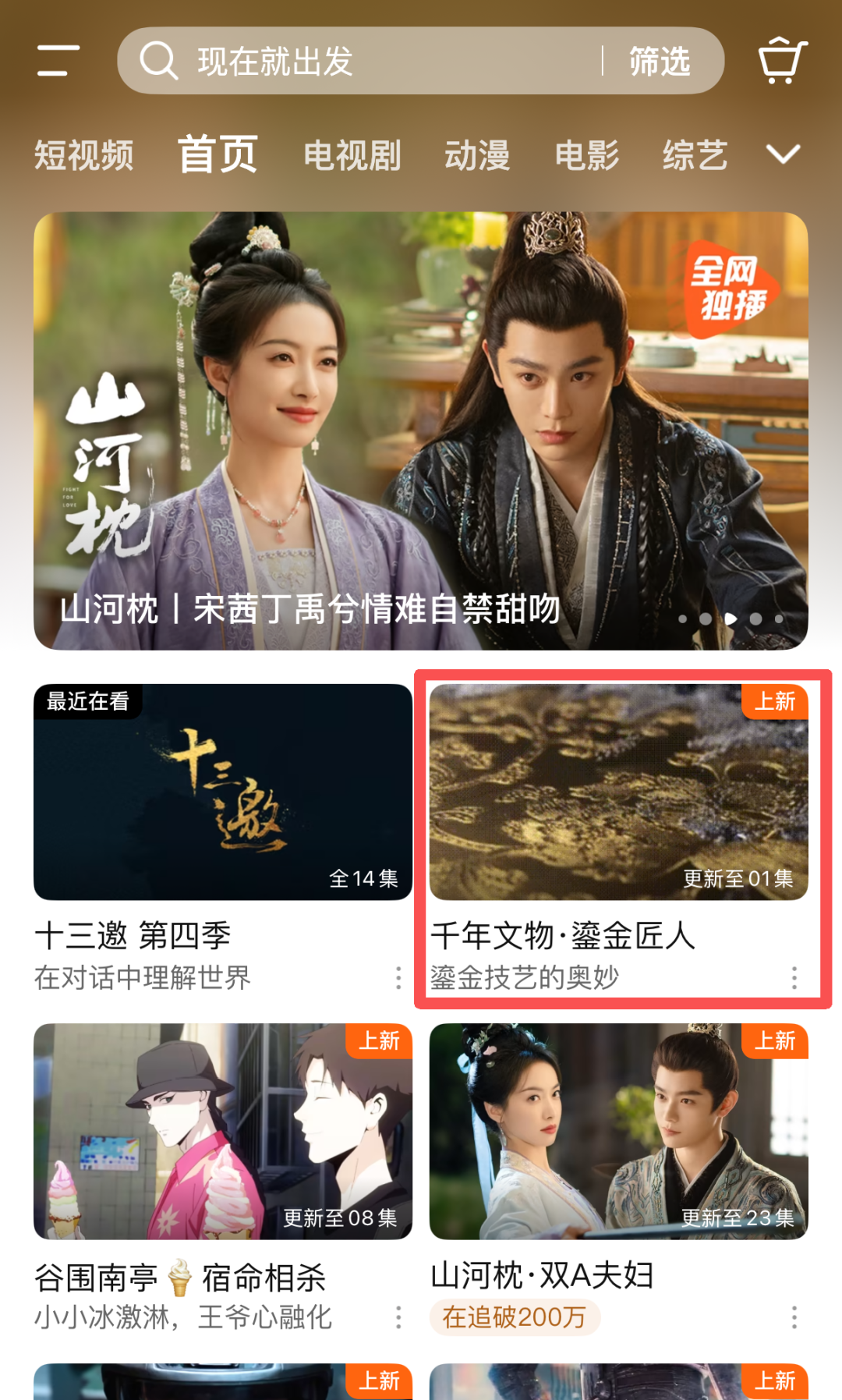
Task: Open the 山河枕 featured banner
Action: [x=421, y=431]
